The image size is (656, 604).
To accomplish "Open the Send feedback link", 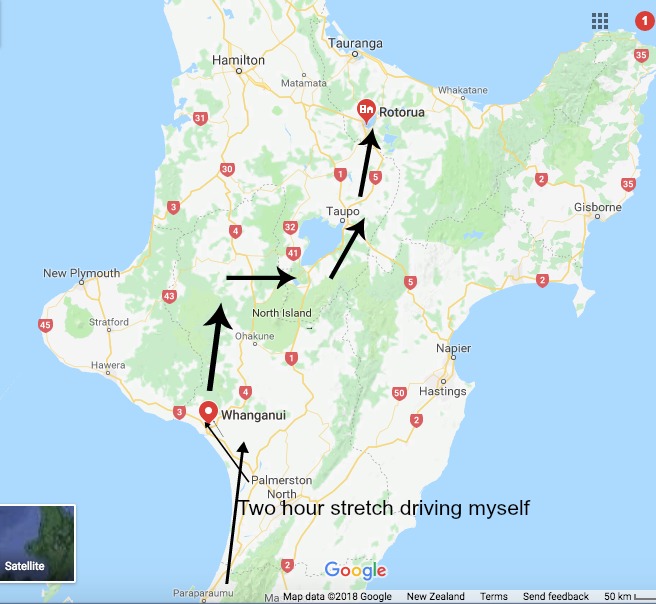I will (x=556, y=597).
